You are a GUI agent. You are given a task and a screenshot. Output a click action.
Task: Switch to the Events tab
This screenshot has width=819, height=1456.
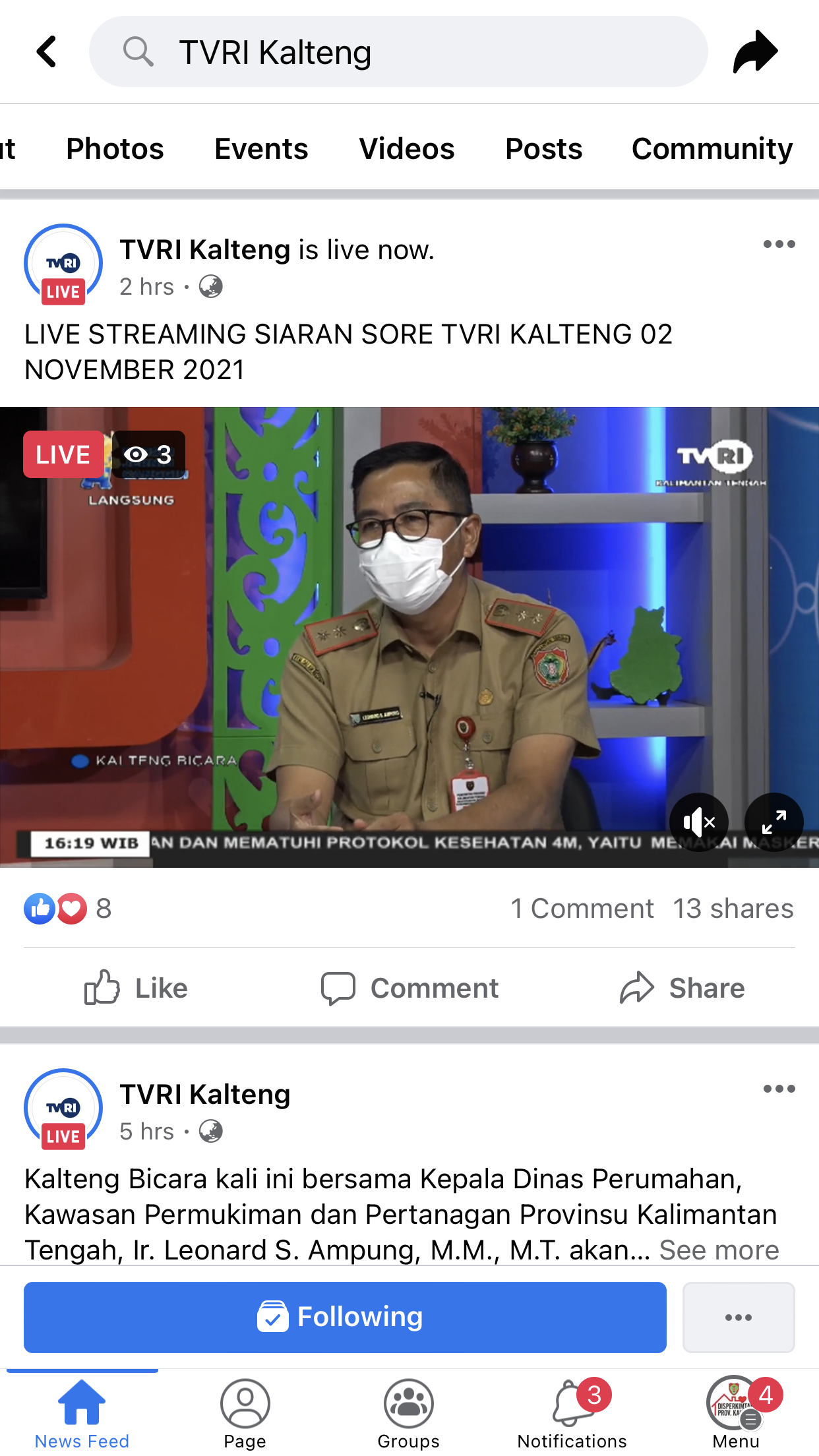261,148
